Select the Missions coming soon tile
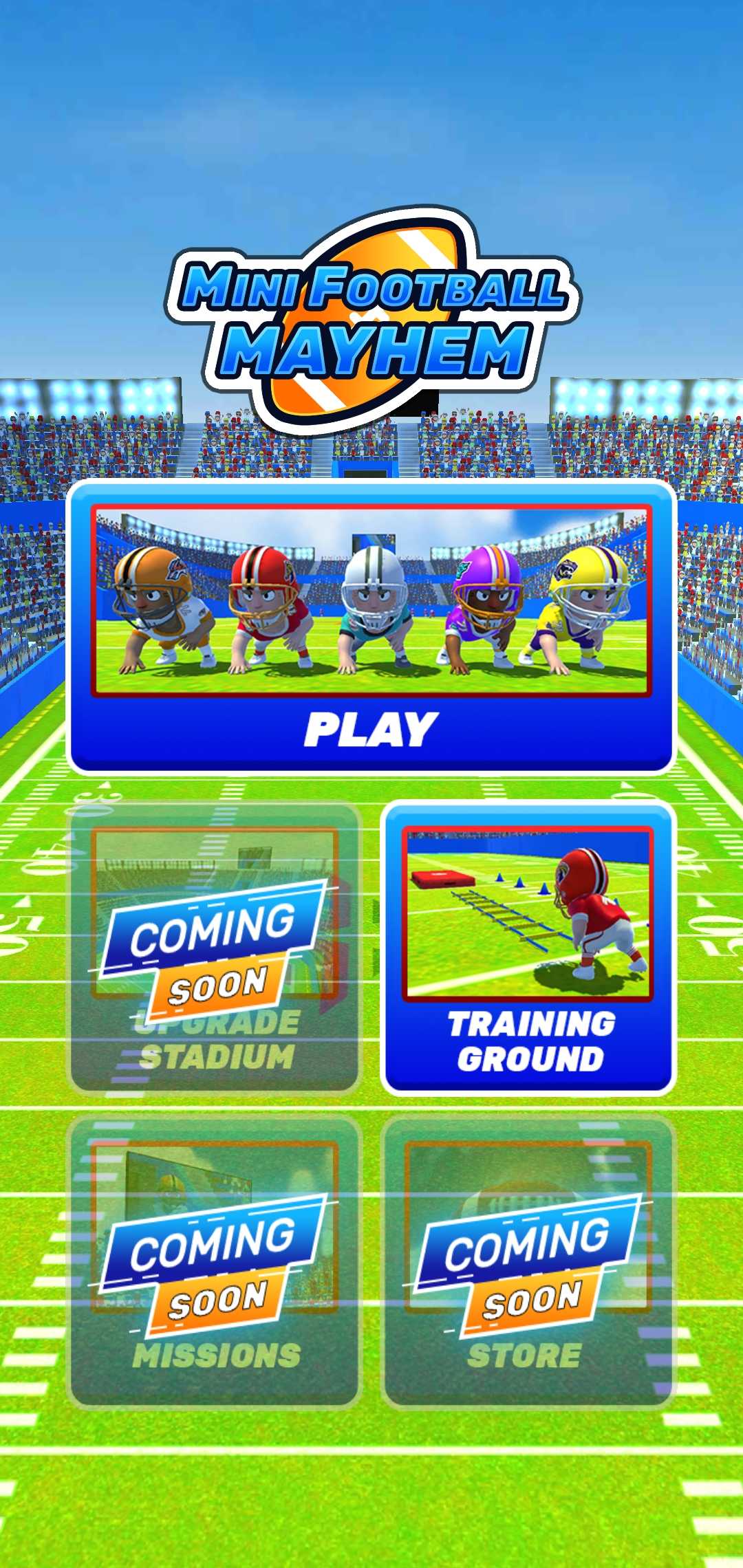This screenshot has height=1568, width=743. pos(215,1261)
